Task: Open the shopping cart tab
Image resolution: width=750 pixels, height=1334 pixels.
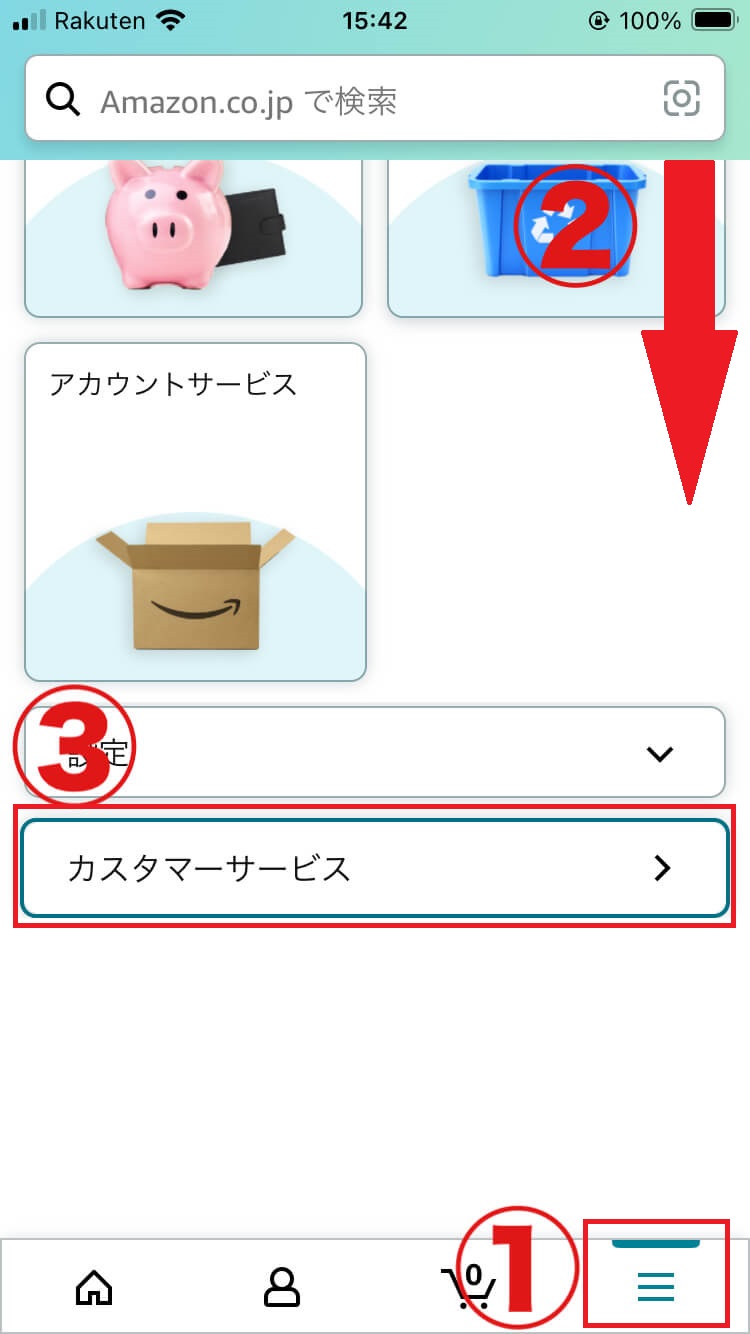Action: [466, 1287]
